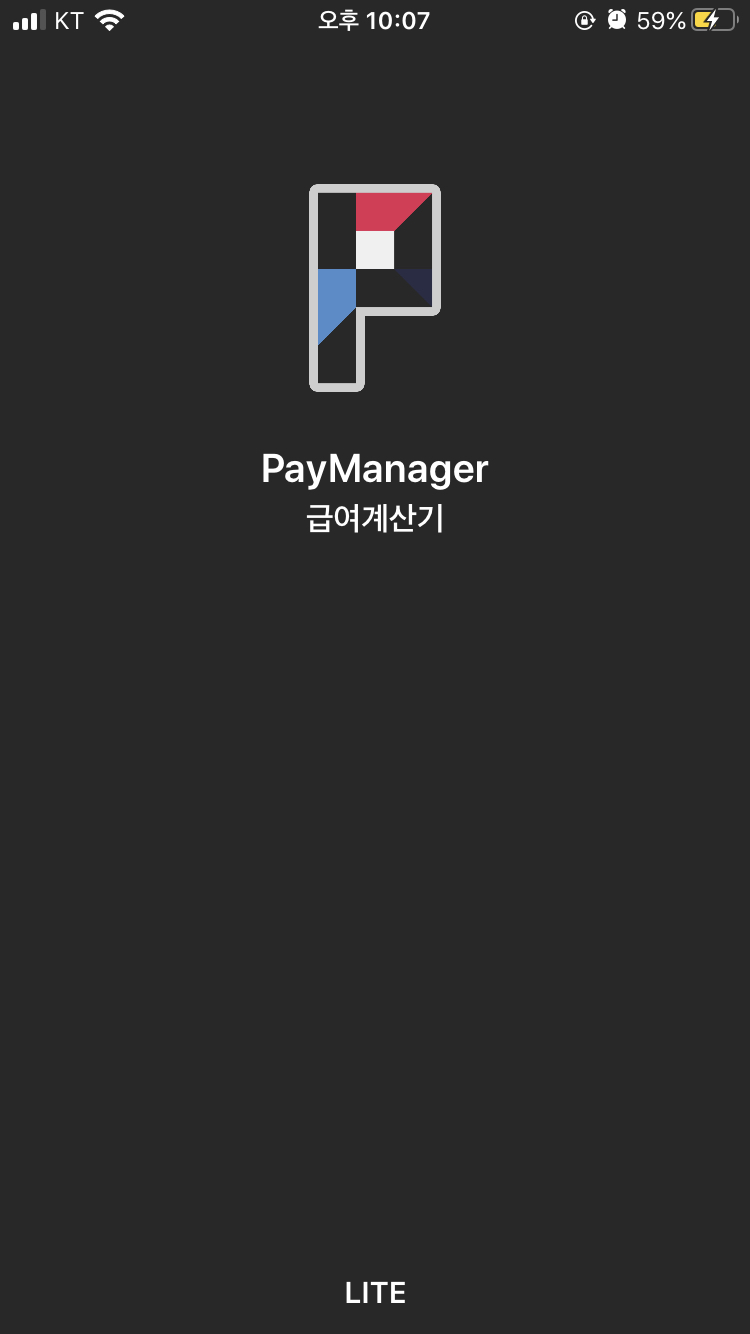Select the PayManager title text
The image size is (750, 1334).
(375, 468)
